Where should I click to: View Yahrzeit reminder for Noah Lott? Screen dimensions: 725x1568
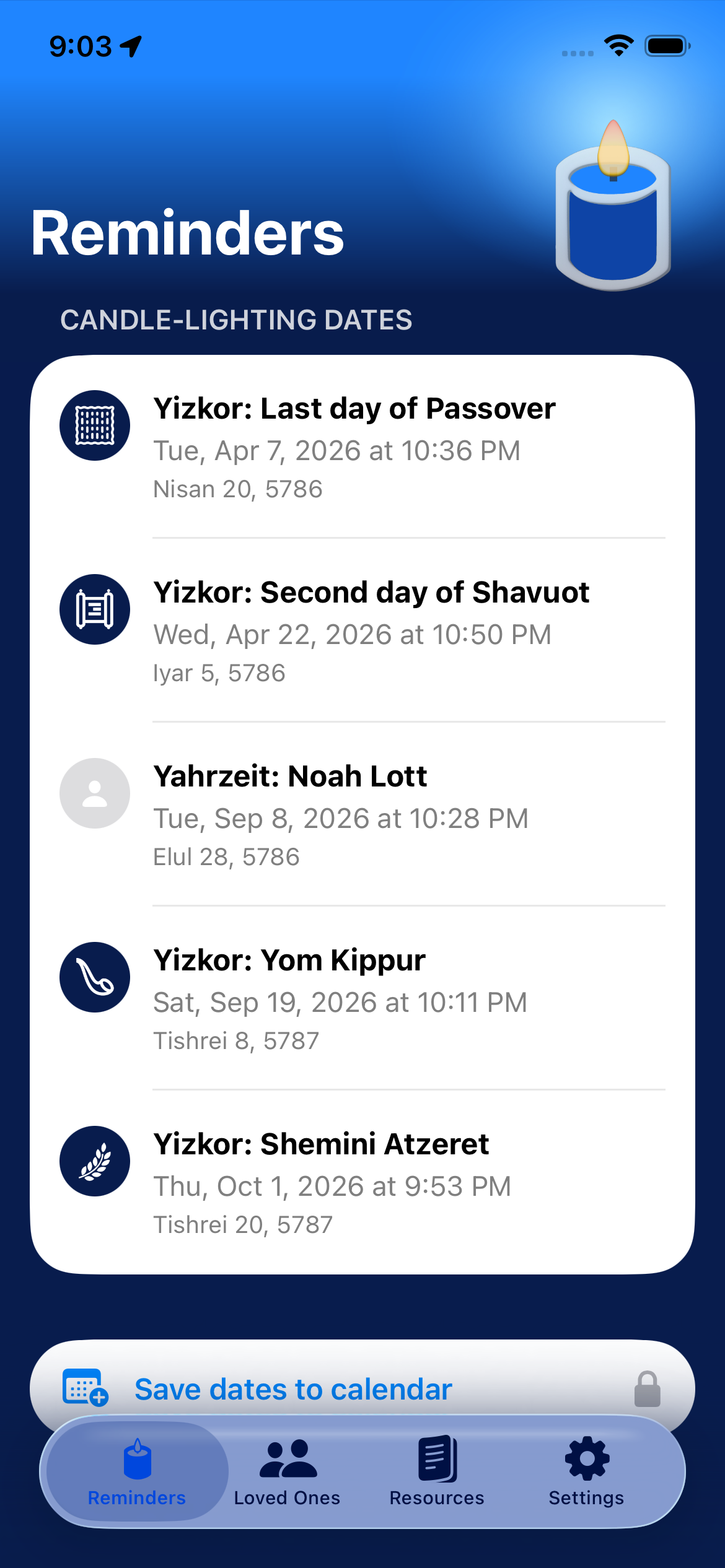click(x=362, y=814)
